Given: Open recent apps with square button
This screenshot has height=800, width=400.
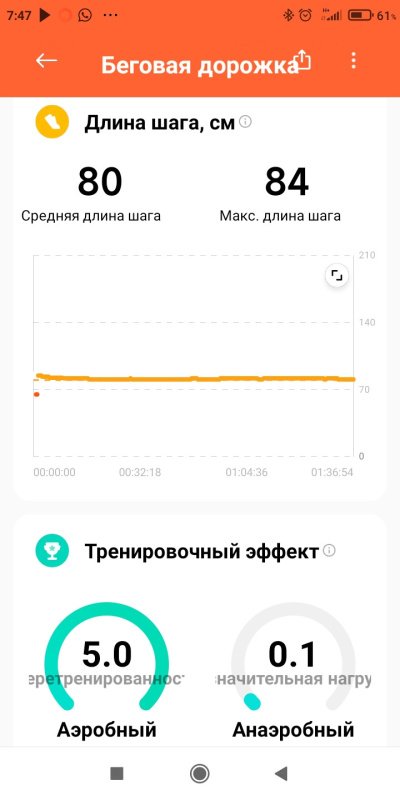Looking at the screenshot, I should coord(117,774).
